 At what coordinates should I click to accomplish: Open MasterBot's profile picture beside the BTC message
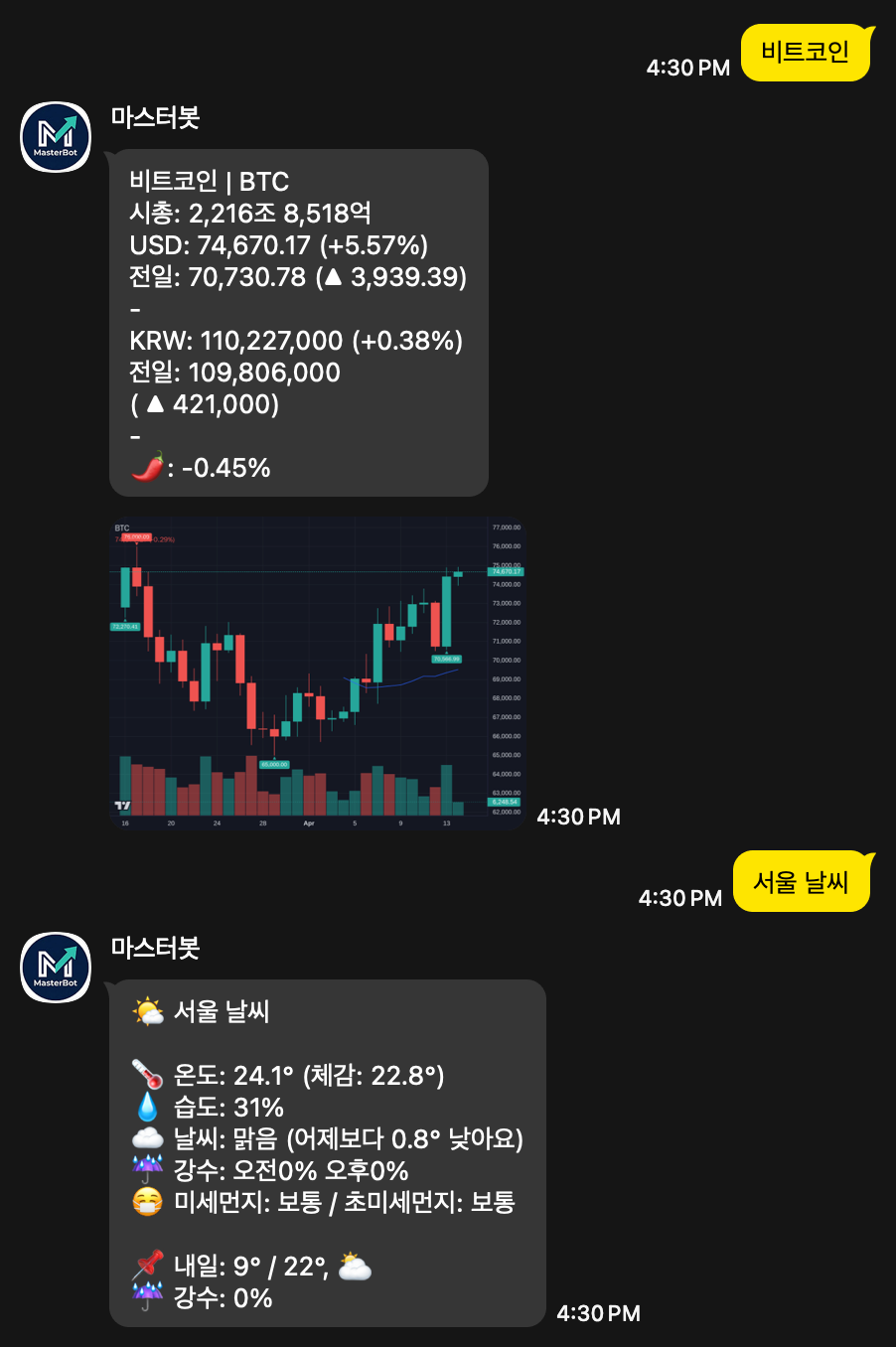[x=56, y=137]
